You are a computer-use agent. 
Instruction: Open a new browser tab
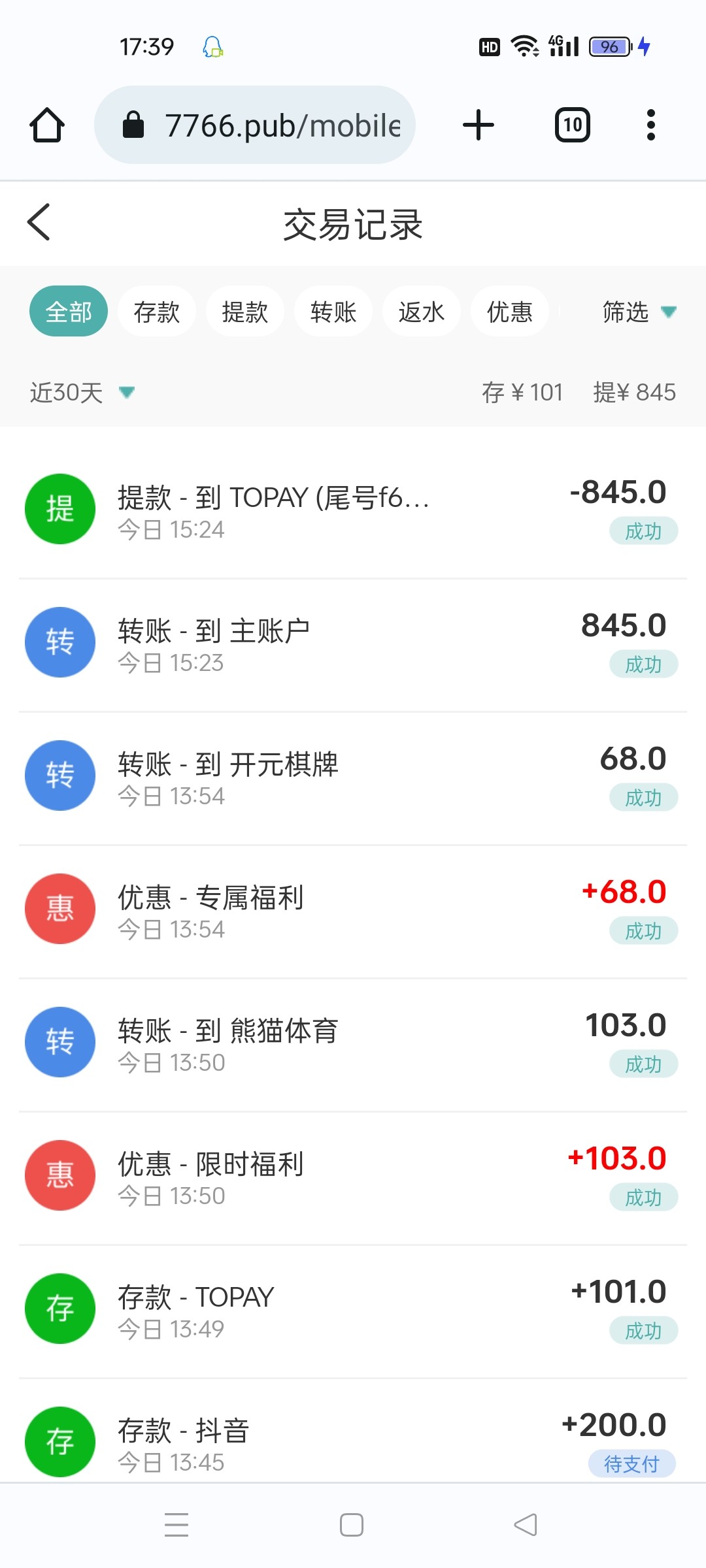[x=479, y=125]
